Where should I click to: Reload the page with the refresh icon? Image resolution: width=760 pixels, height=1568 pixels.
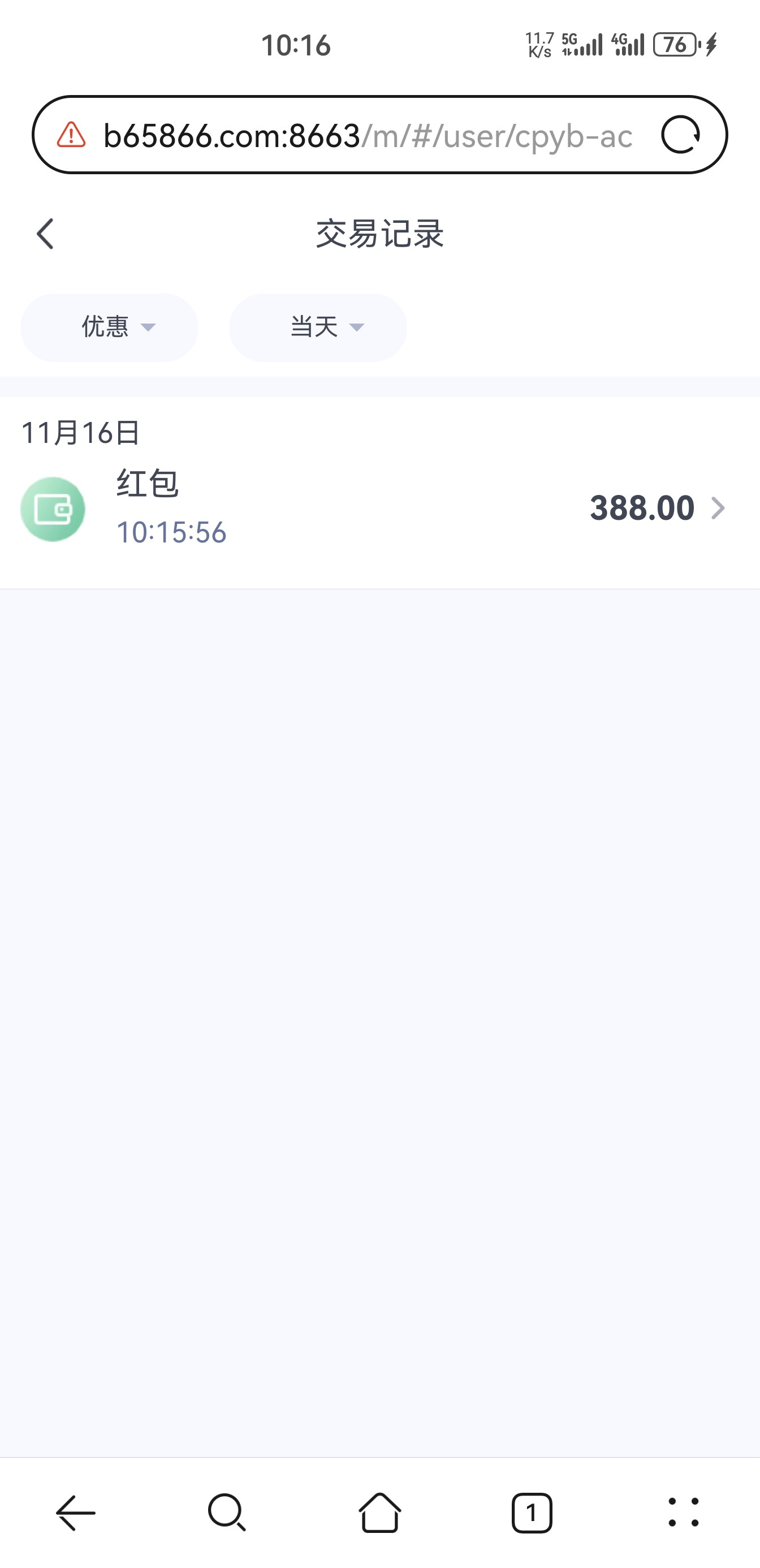coord(680,135)
